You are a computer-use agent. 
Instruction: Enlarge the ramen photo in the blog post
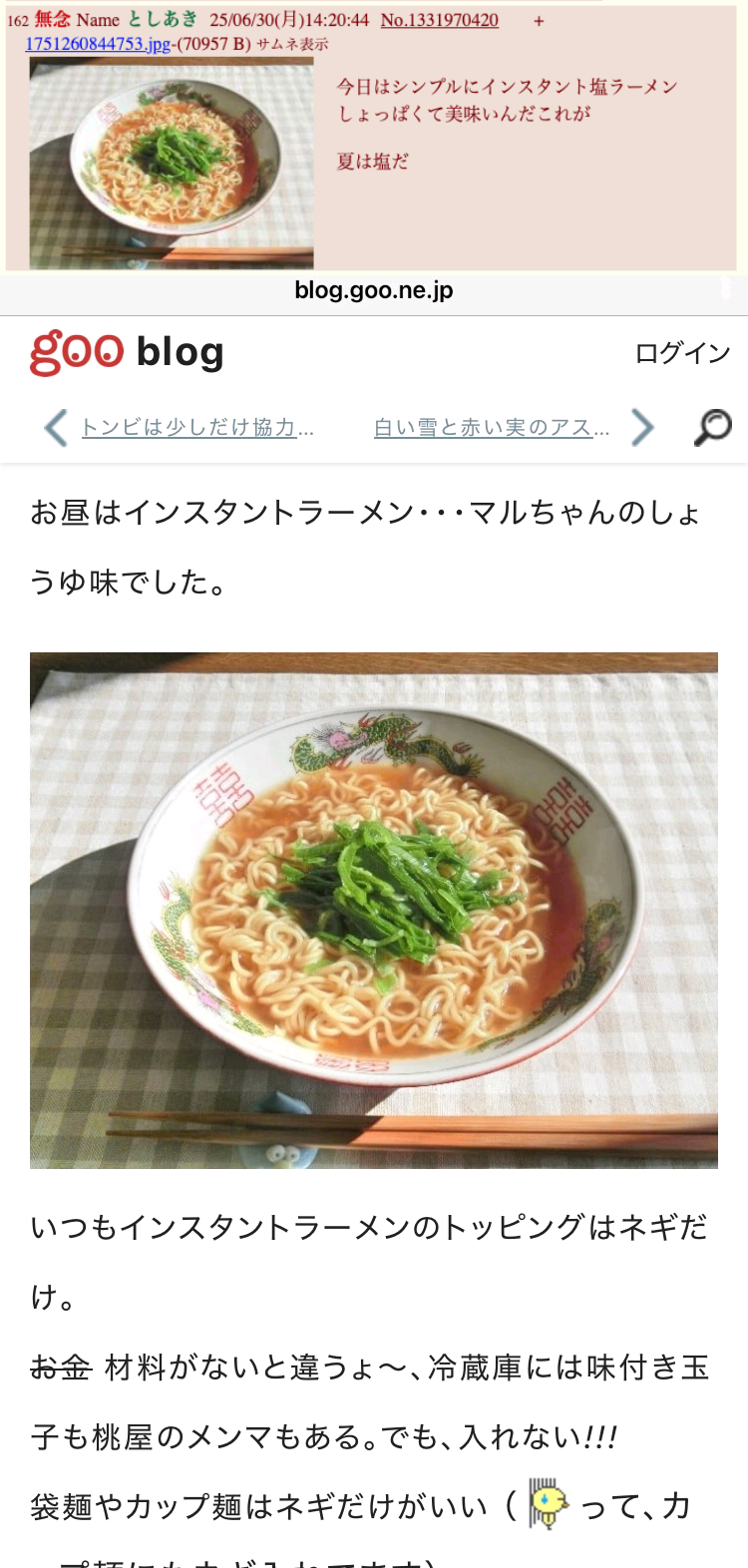374,911
